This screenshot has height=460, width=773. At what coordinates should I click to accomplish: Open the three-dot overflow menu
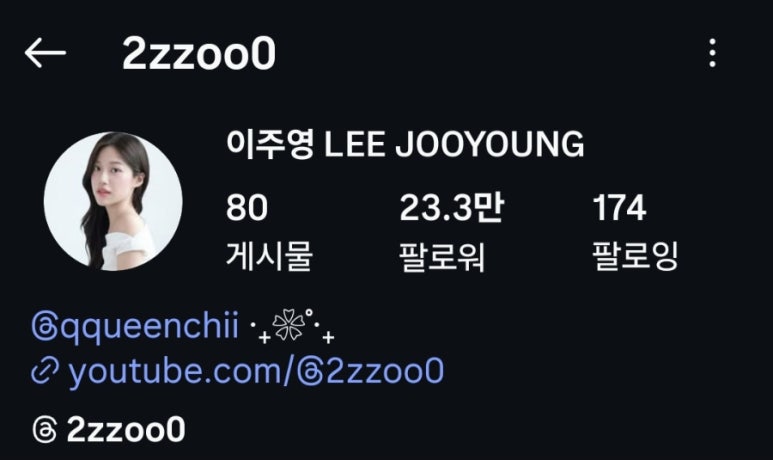pos(712,54)
